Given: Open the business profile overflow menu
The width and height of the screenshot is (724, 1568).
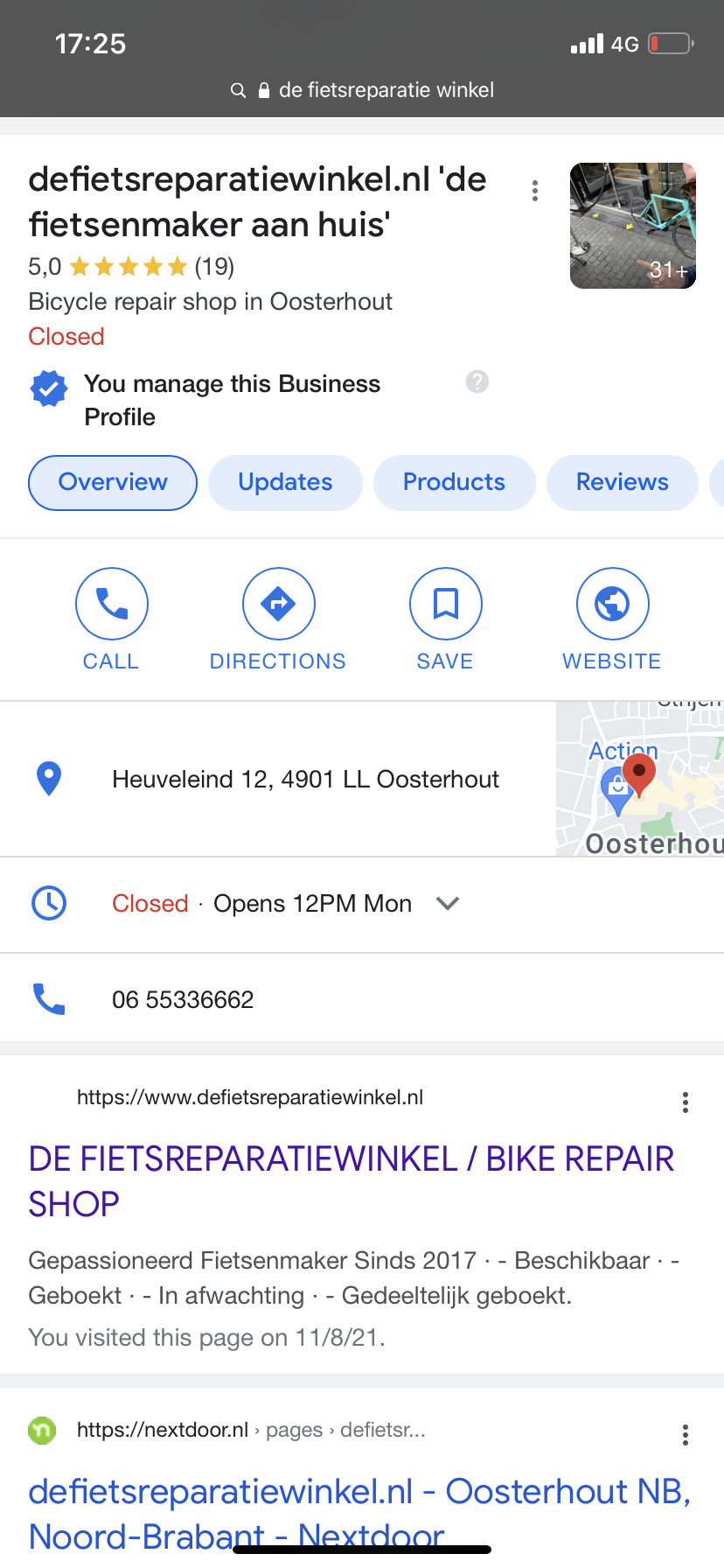Looking at the screenshot, I should (x=535, y=191).
